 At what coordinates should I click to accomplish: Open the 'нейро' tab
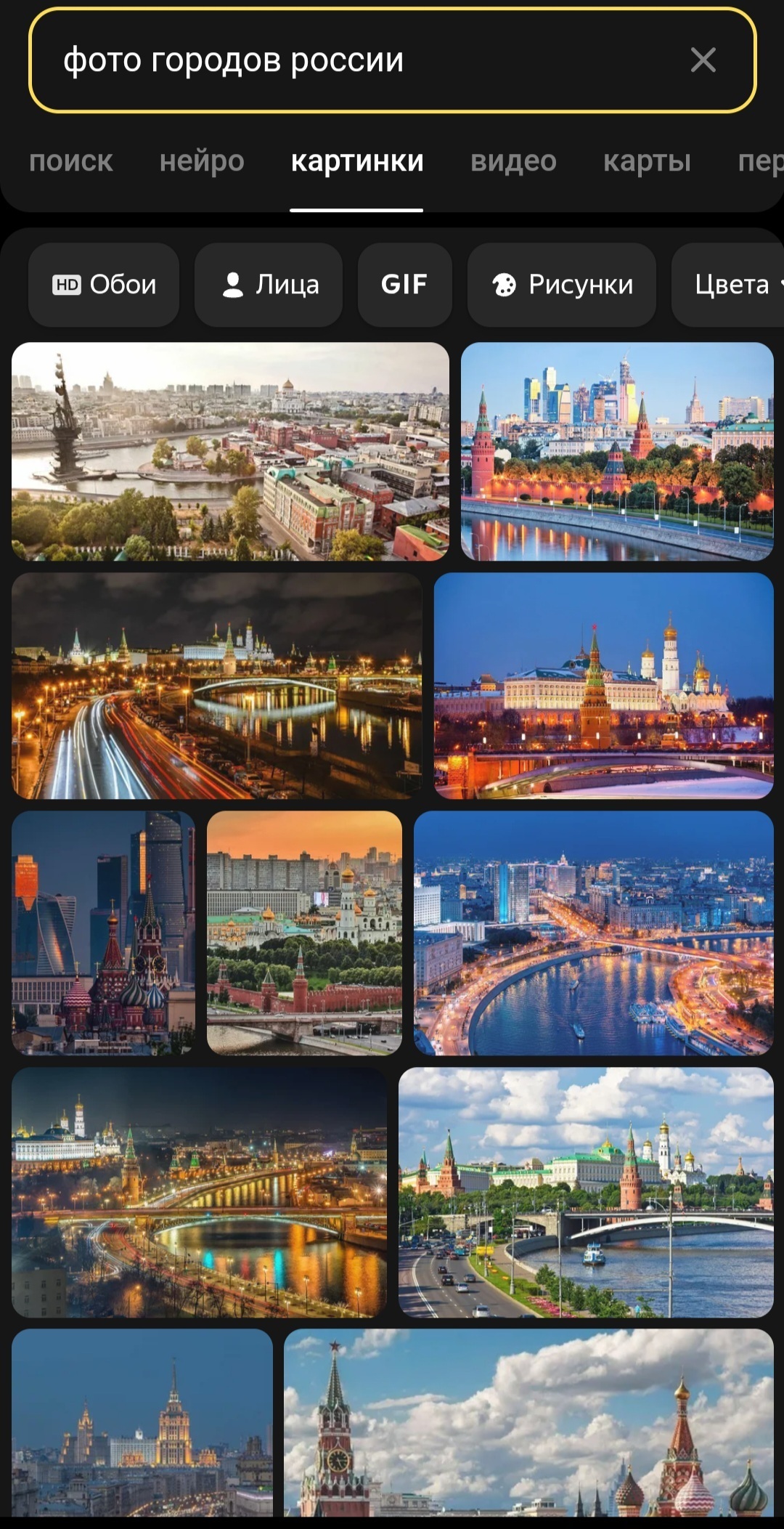click(x=202, y=161)
